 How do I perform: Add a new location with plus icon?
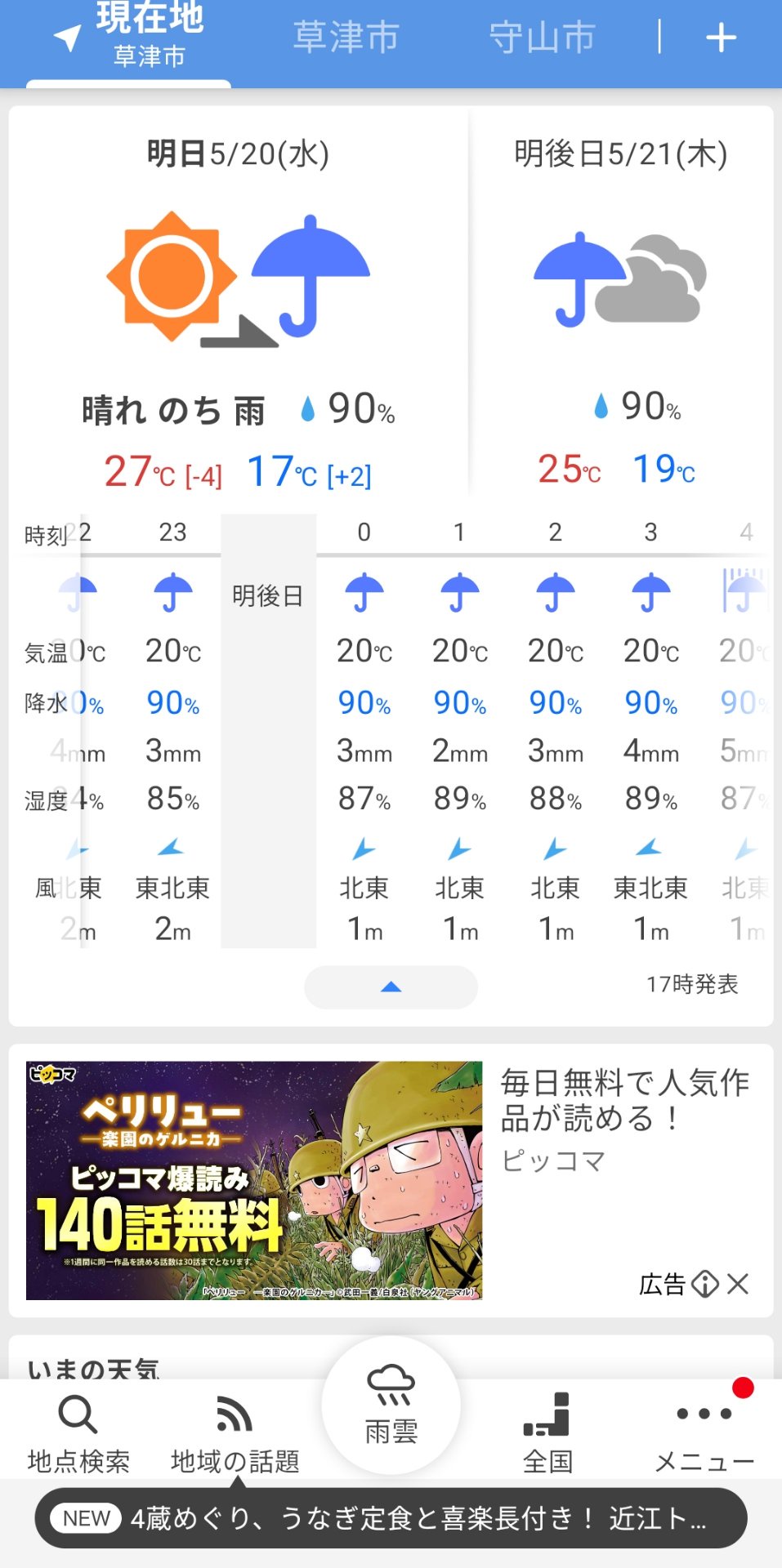(721, 38)
